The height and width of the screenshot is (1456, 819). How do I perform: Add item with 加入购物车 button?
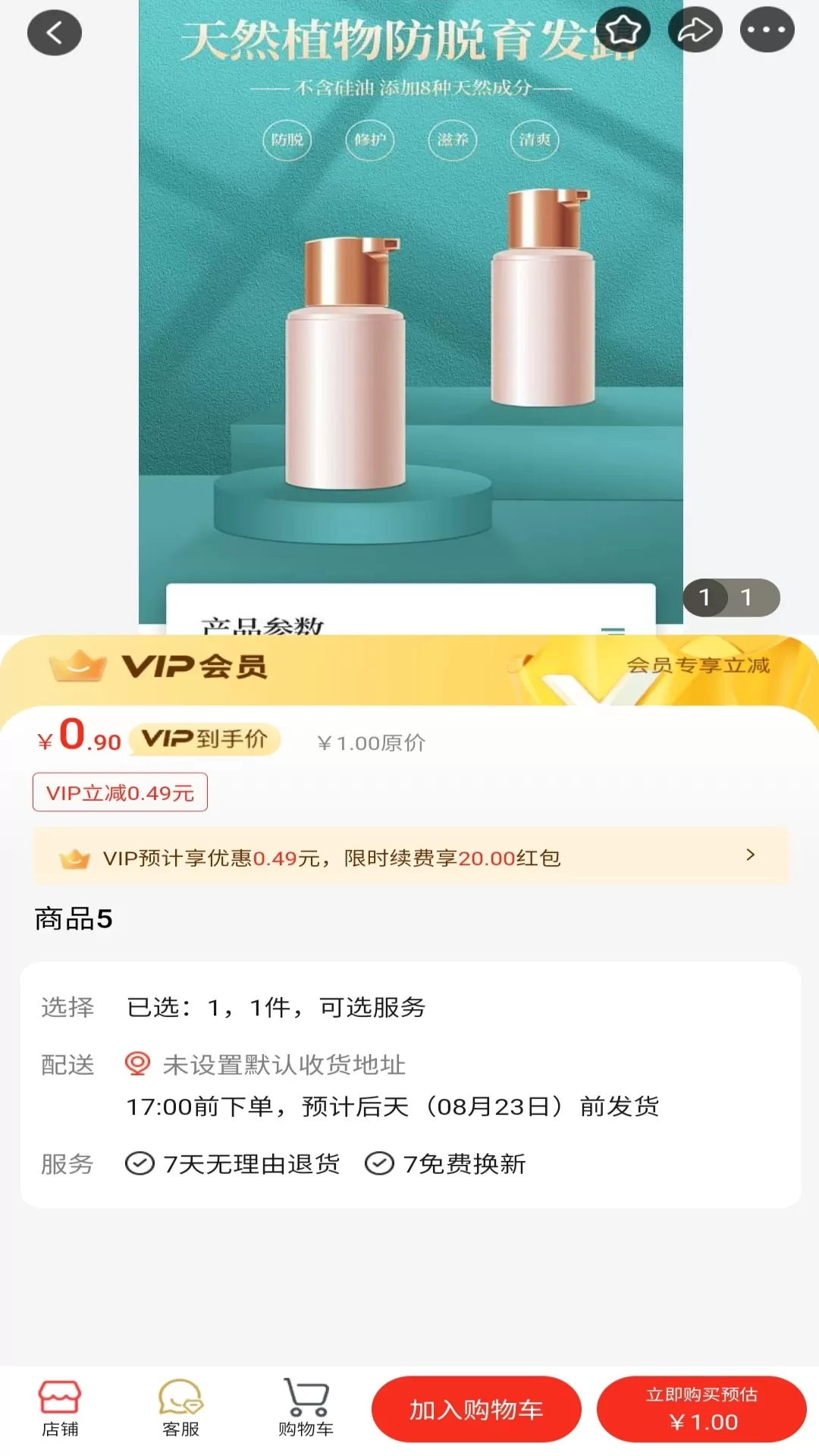476,1409
